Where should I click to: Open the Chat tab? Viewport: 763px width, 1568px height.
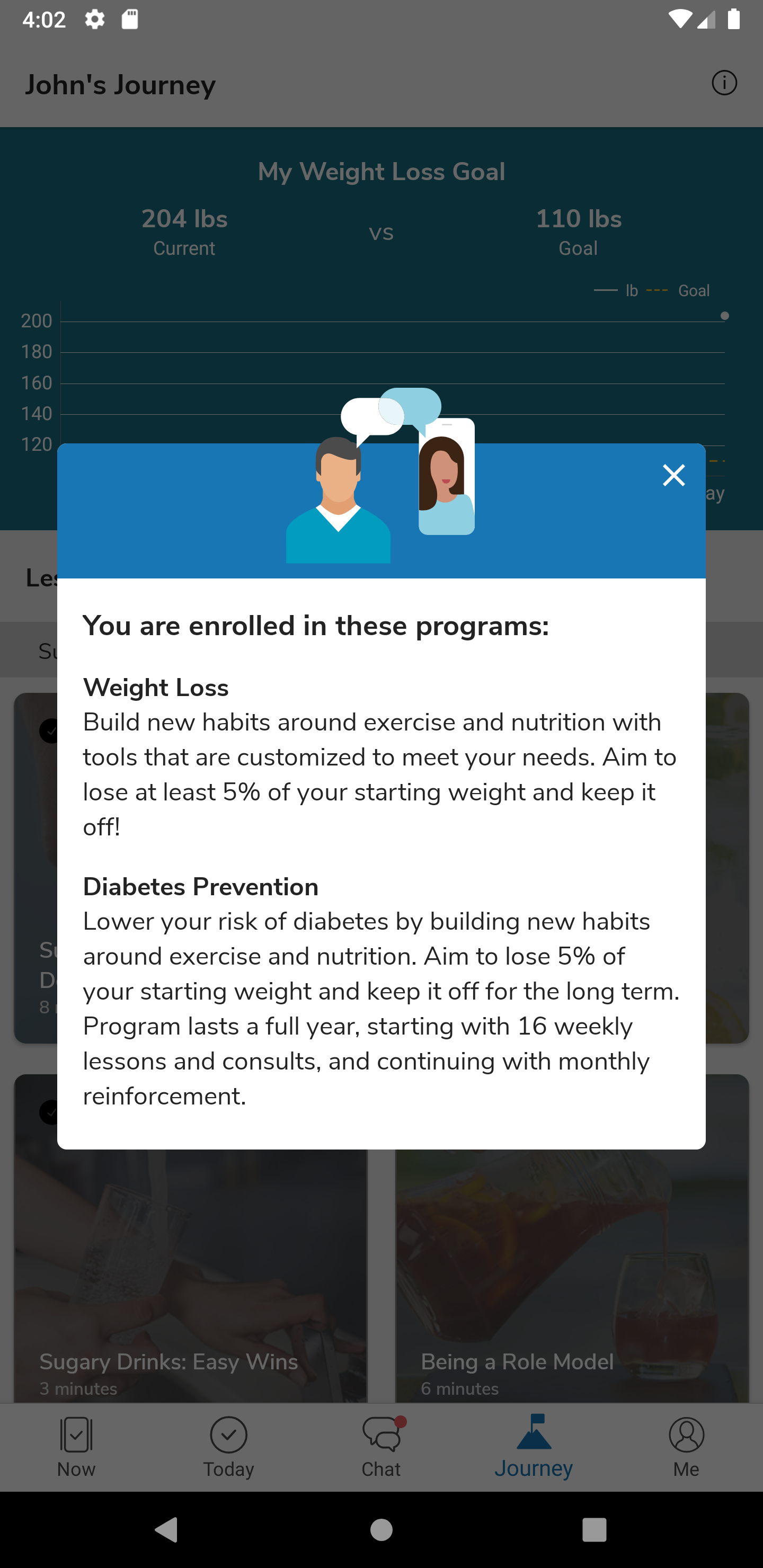point(381,1447)
